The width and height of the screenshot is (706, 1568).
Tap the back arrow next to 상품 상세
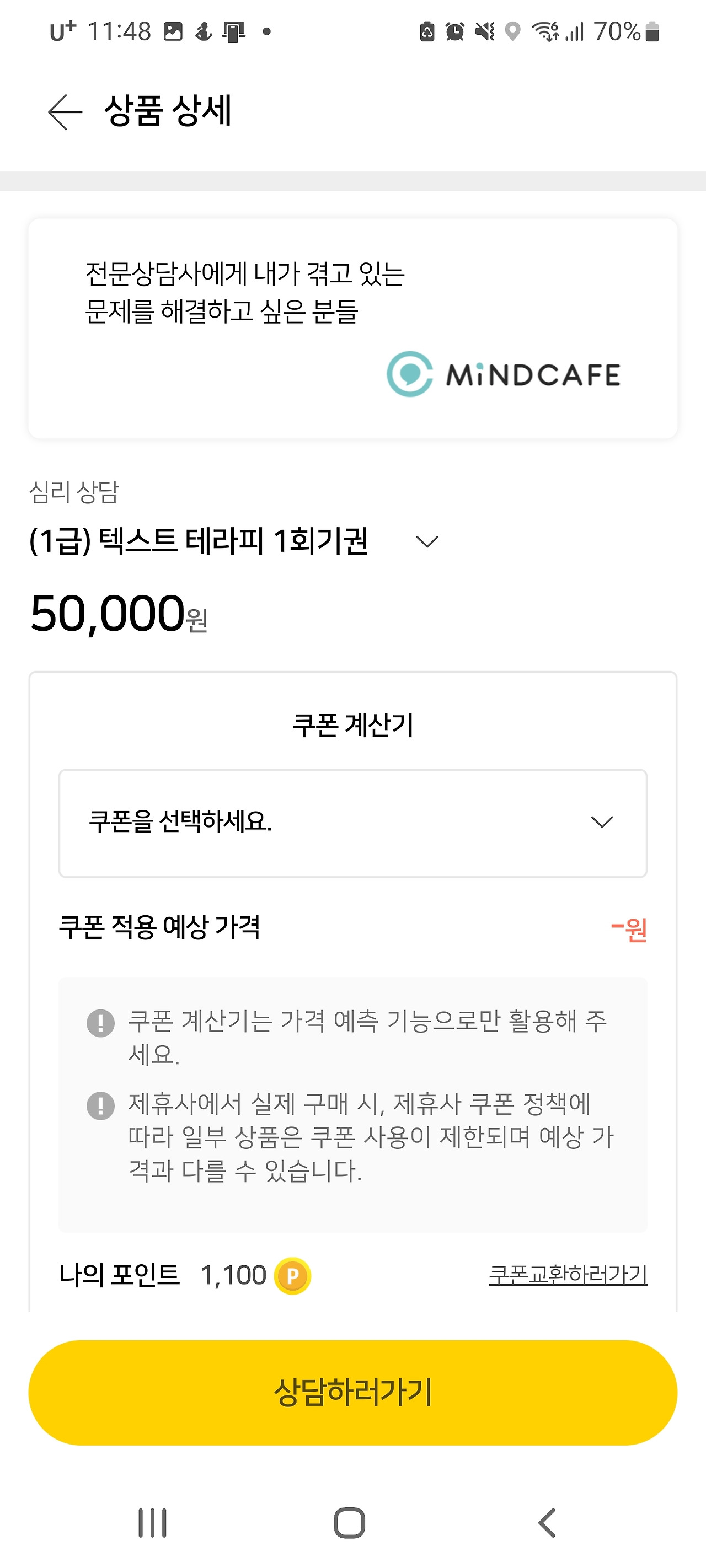pyautogui.click(x=63, y=111)
